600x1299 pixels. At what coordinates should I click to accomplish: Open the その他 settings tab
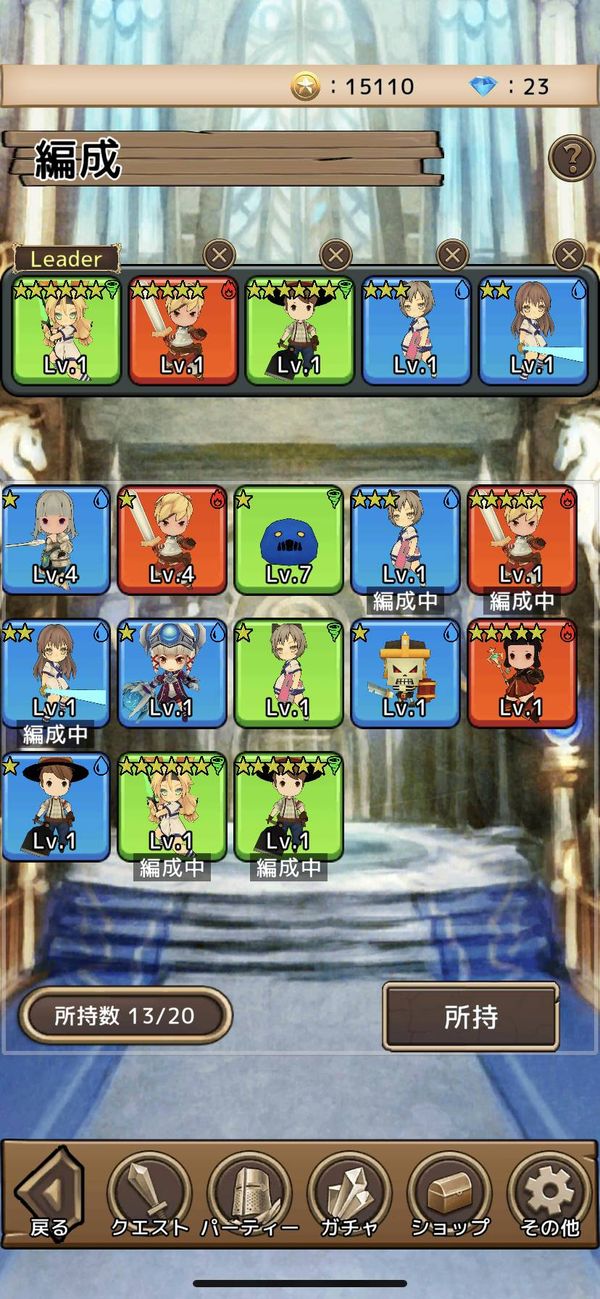click(x=550, y=1194)
